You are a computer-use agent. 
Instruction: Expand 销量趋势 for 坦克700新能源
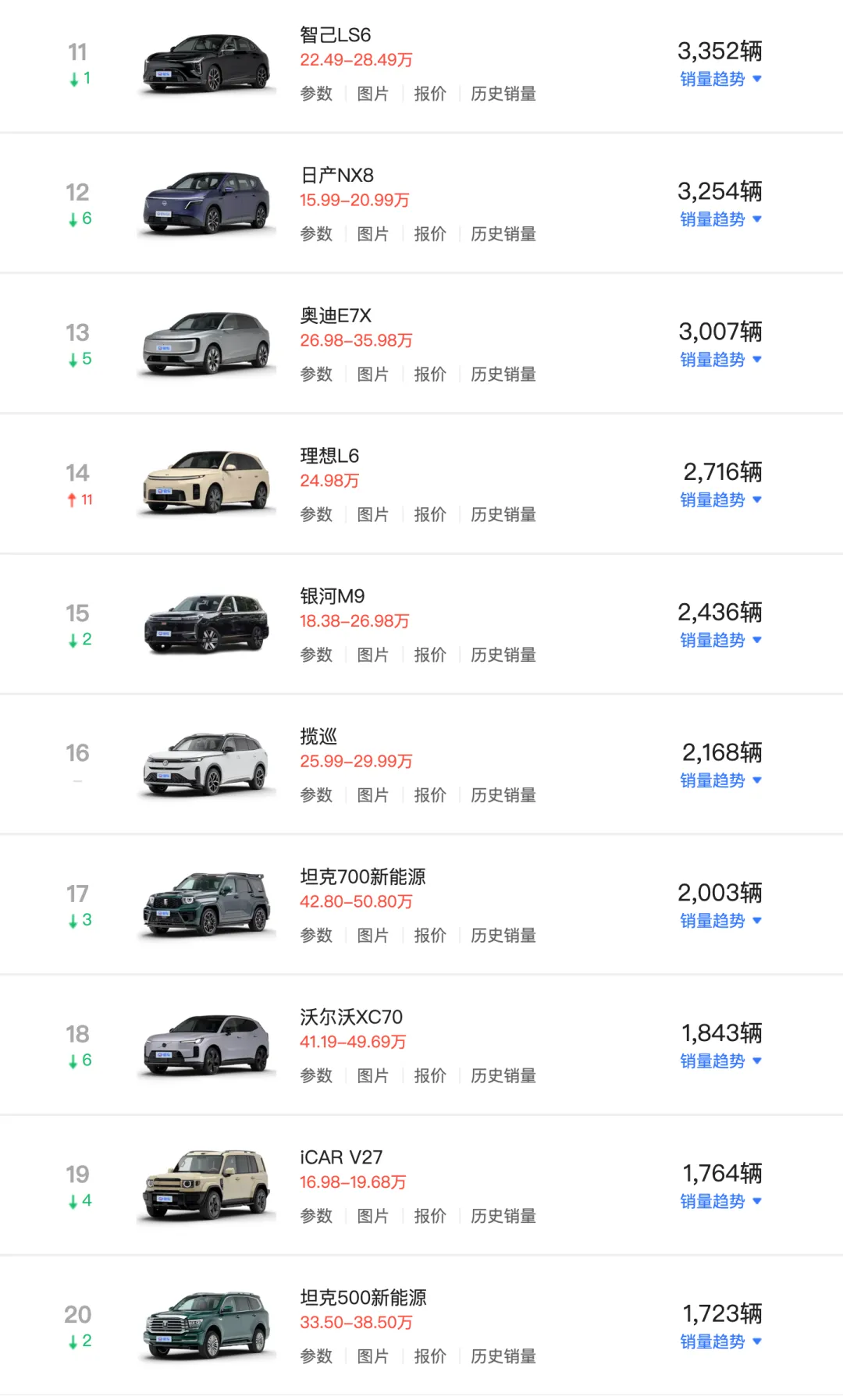720,921
